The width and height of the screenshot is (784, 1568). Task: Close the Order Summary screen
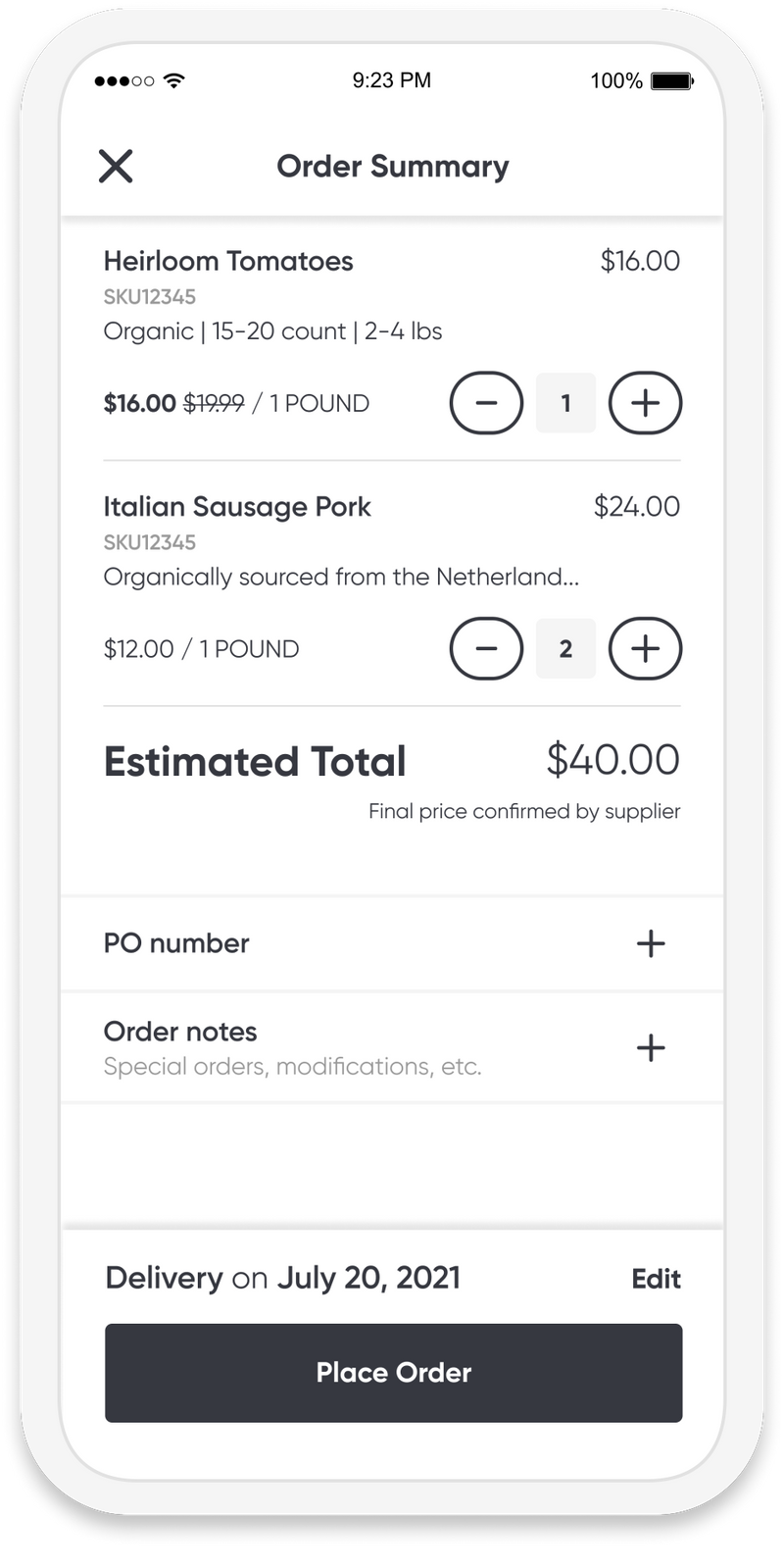pos(115,166)
